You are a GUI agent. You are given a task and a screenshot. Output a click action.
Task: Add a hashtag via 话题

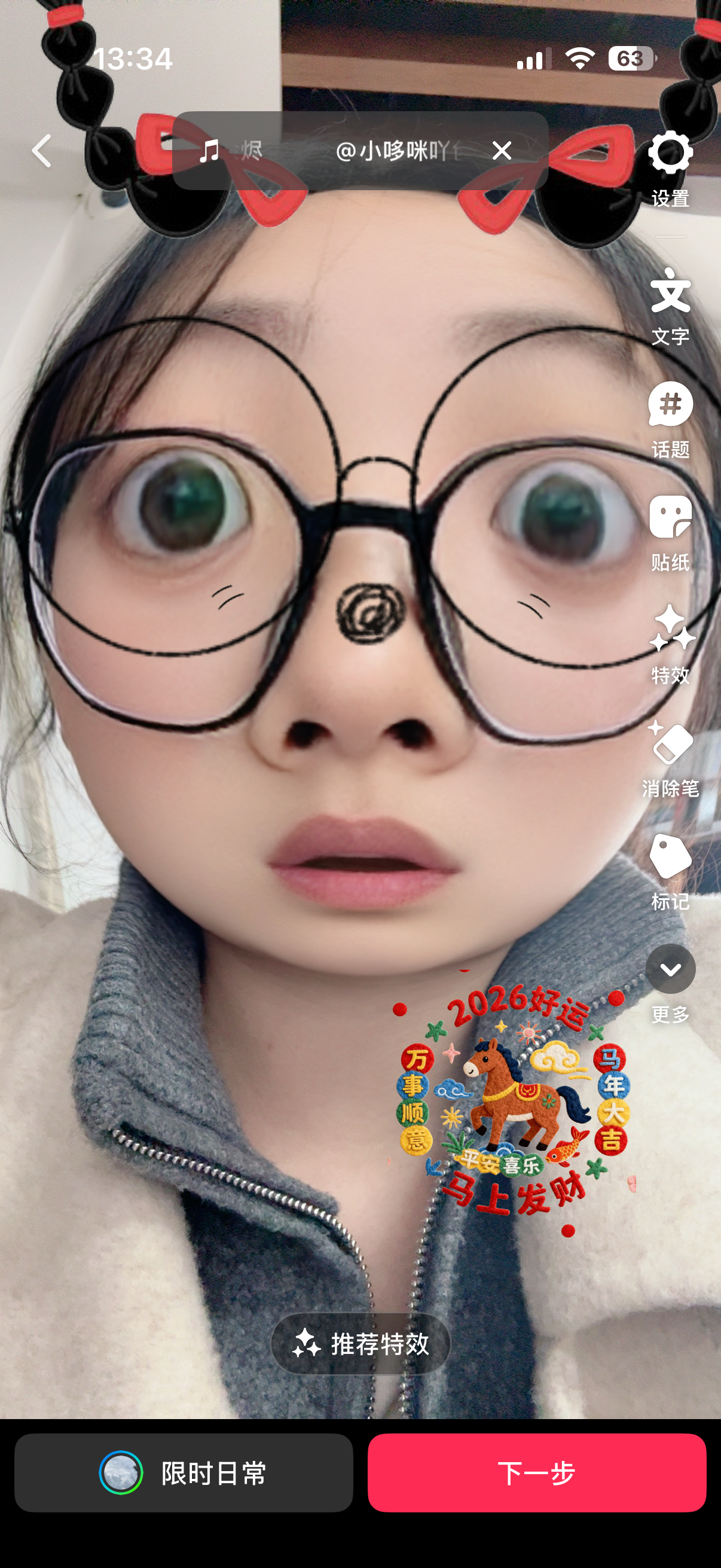670,419
